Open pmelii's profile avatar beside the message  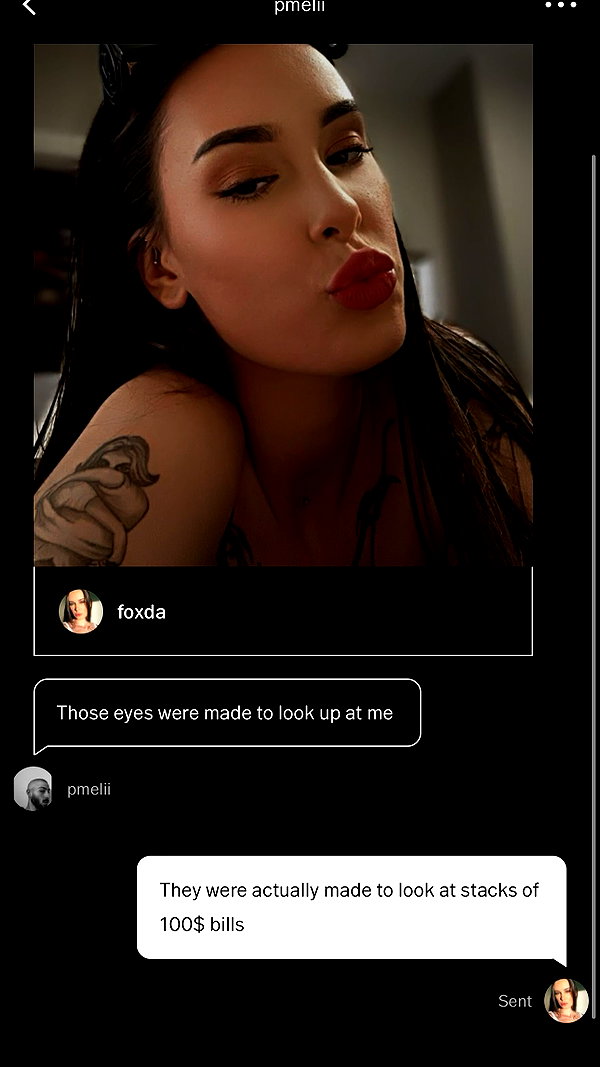tap(33, 789)
